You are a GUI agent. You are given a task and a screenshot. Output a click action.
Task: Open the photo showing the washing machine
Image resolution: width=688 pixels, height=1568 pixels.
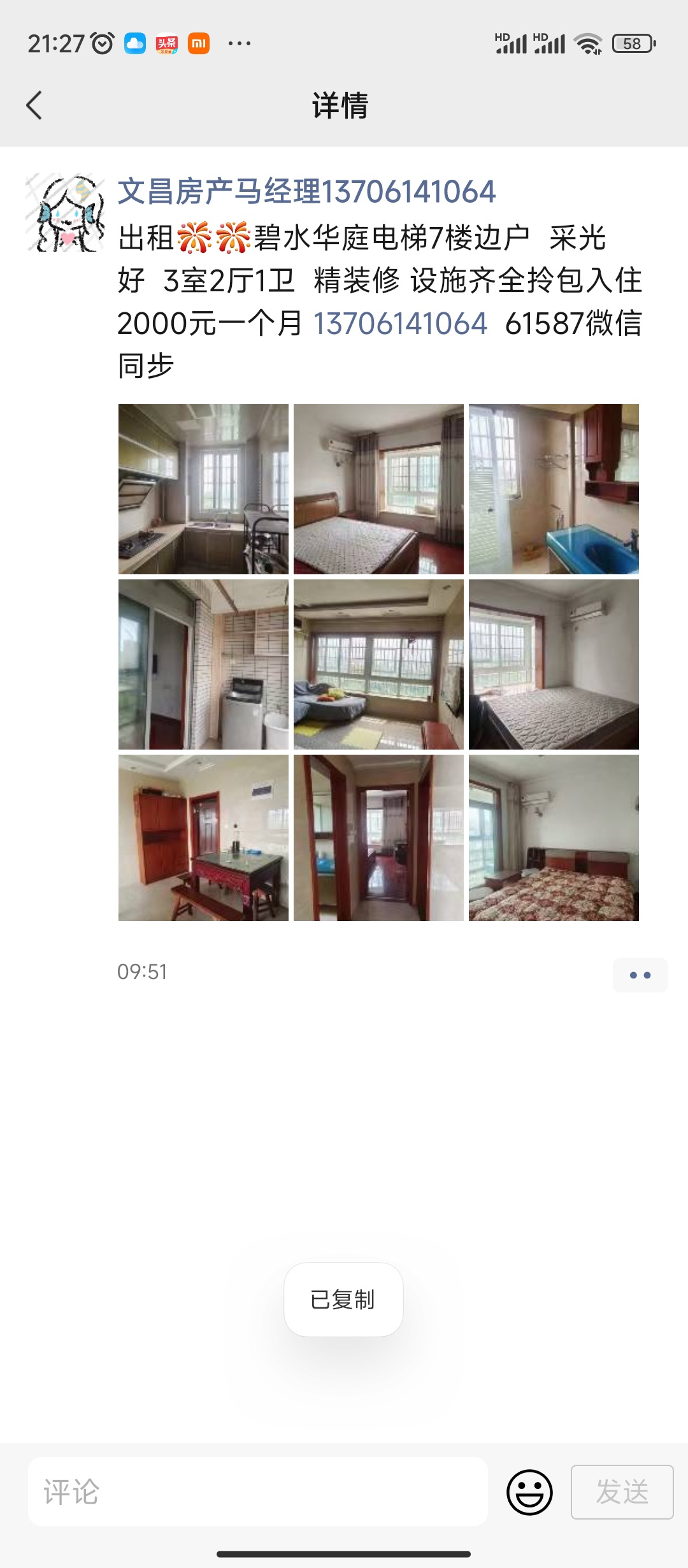(203, 664)
